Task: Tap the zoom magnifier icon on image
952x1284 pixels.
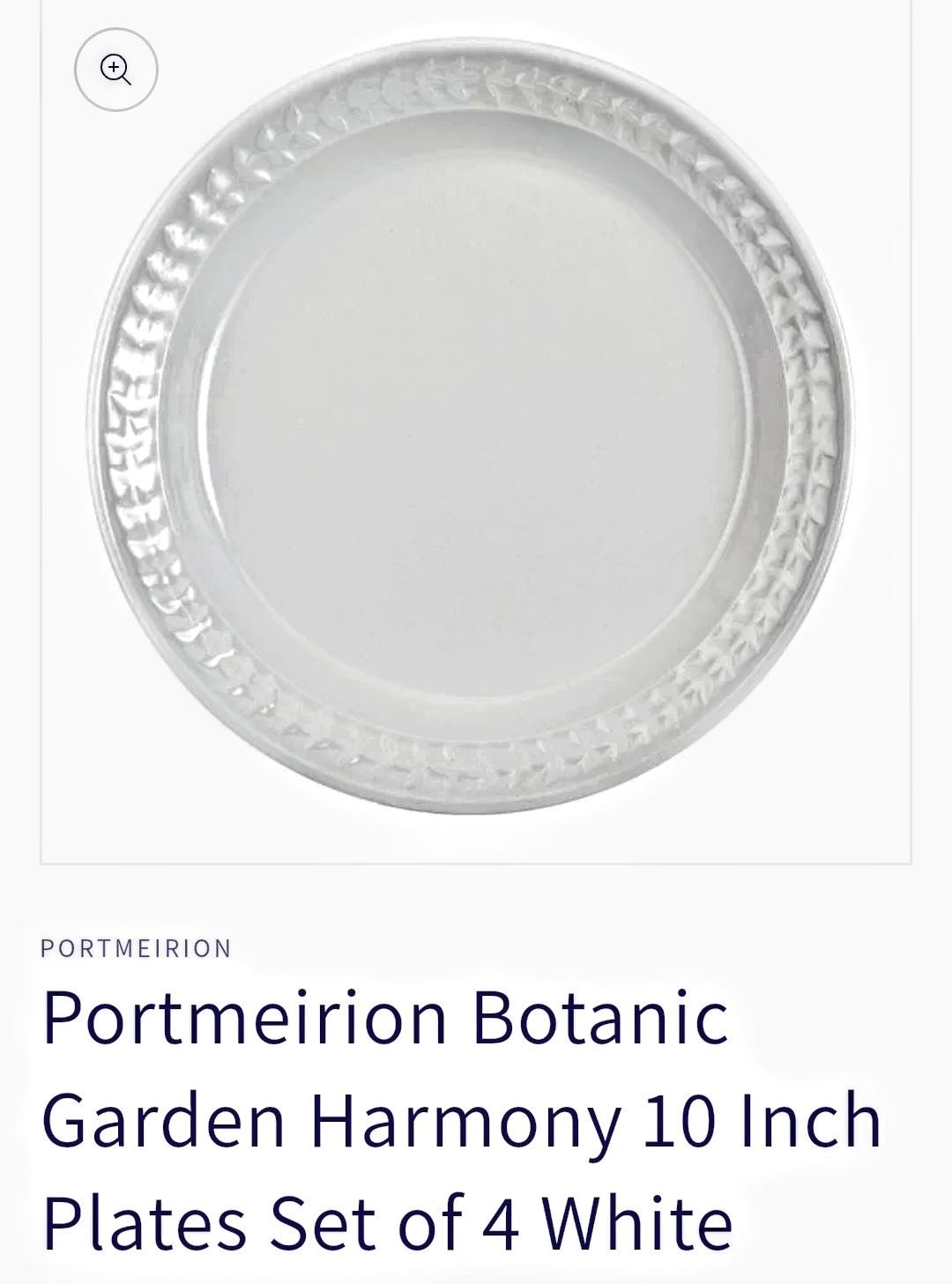Action: [x=115, y=69]
